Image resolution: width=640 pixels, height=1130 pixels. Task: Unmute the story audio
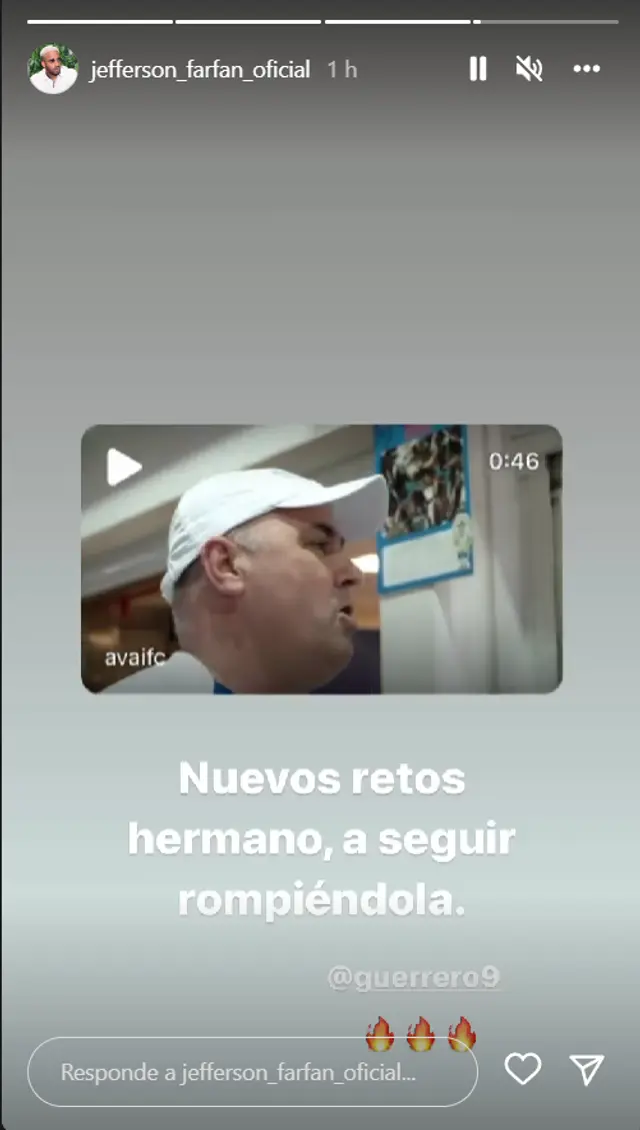pos(529,69)
